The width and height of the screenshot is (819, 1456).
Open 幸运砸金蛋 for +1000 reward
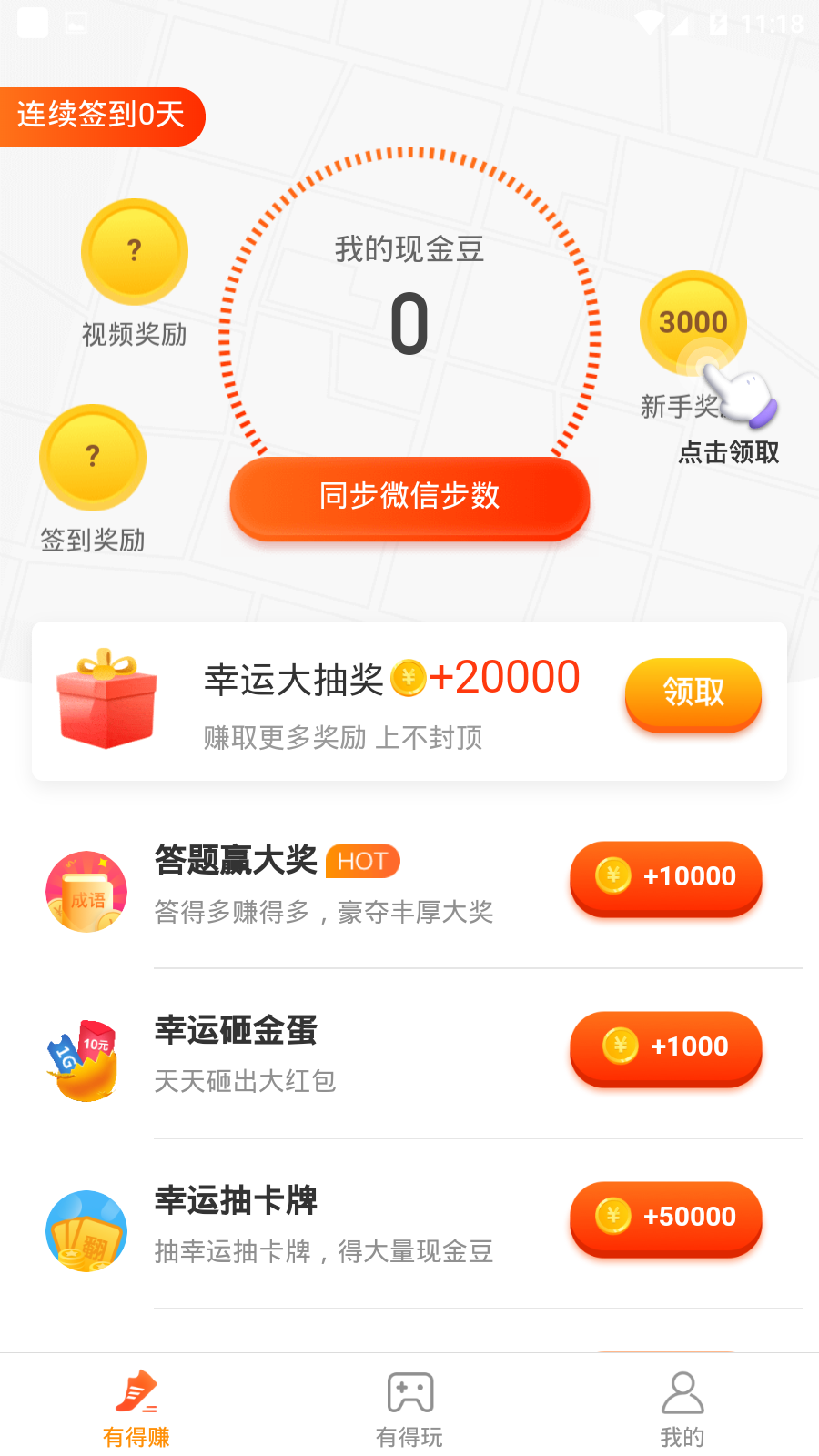coord(665,1047)
